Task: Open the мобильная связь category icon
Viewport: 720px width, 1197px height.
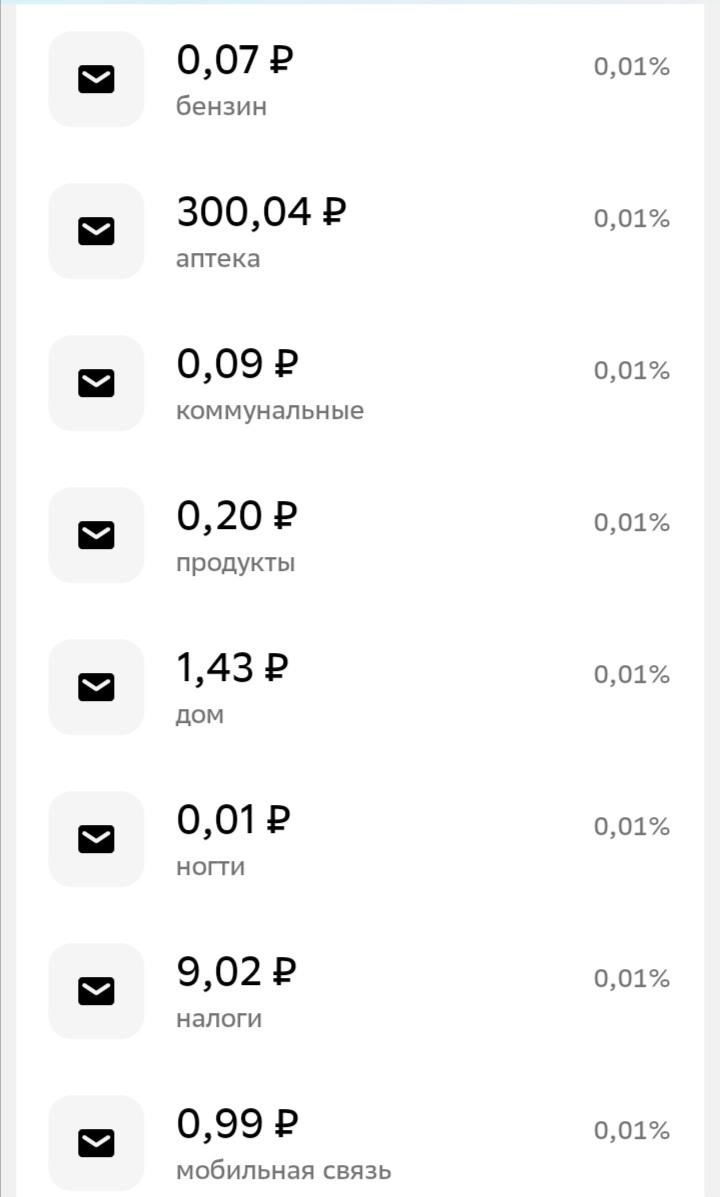Action: (95, 1143)
